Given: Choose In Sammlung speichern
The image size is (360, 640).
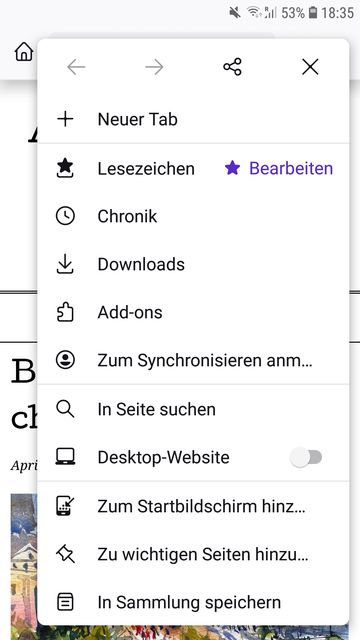Looking at the screenshot, I should click(x=193, y=602).
